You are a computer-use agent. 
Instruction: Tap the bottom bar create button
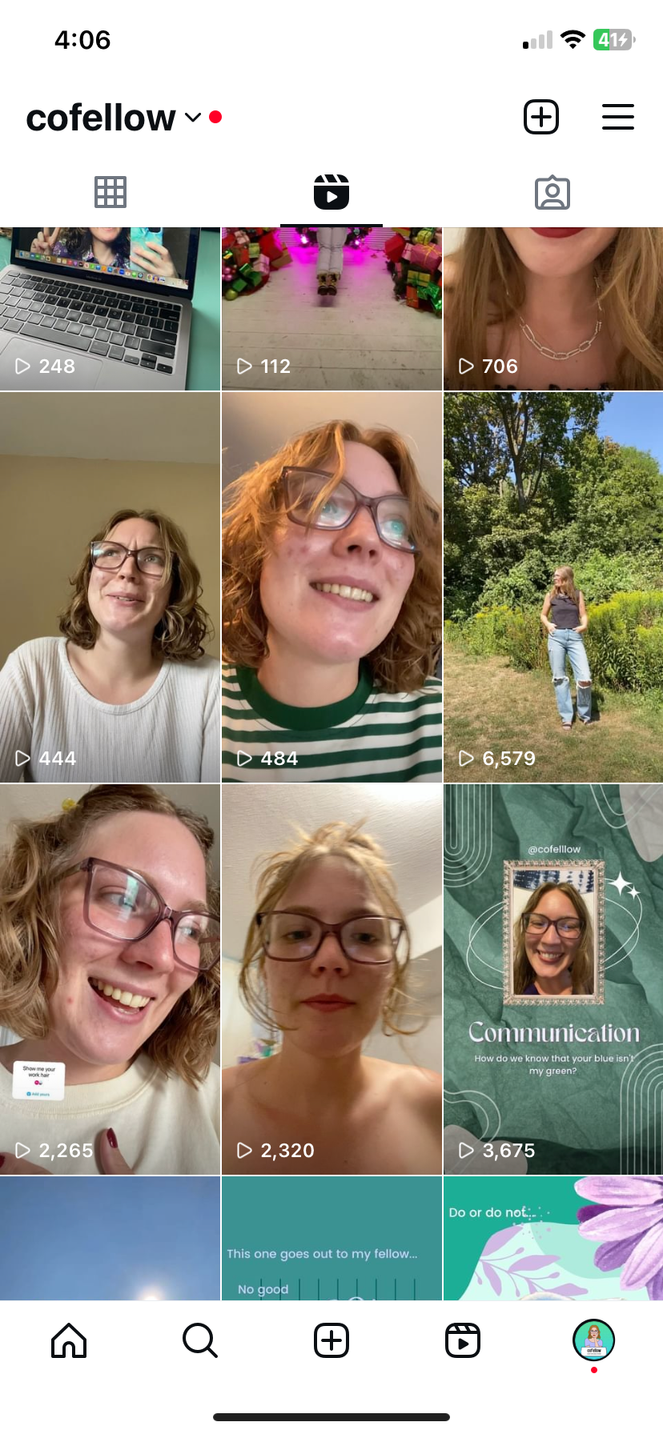click(331, 1340)
